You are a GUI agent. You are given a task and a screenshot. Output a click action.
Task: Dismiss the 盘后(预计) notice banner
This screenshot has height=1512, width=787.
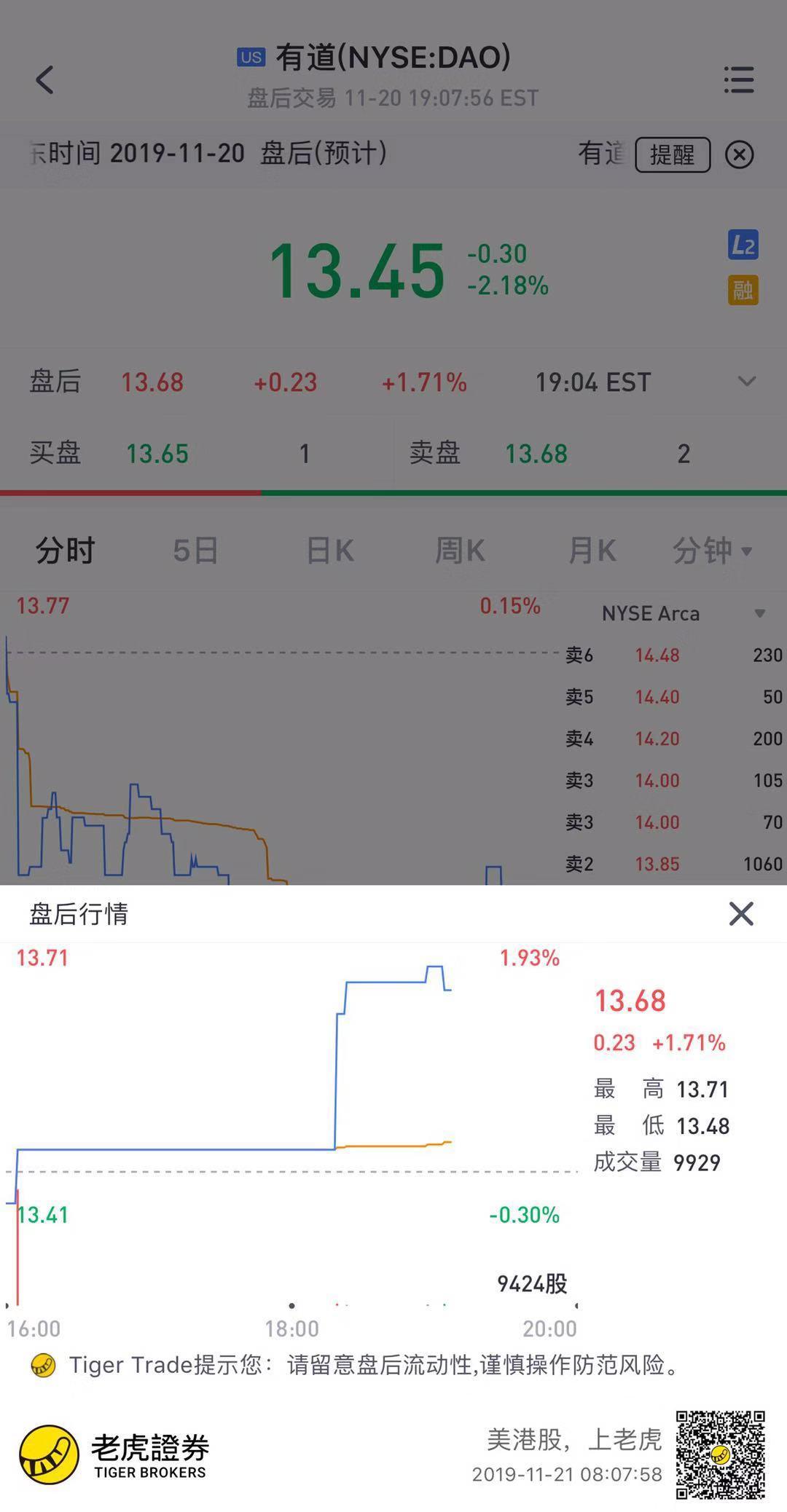point(739,154)
